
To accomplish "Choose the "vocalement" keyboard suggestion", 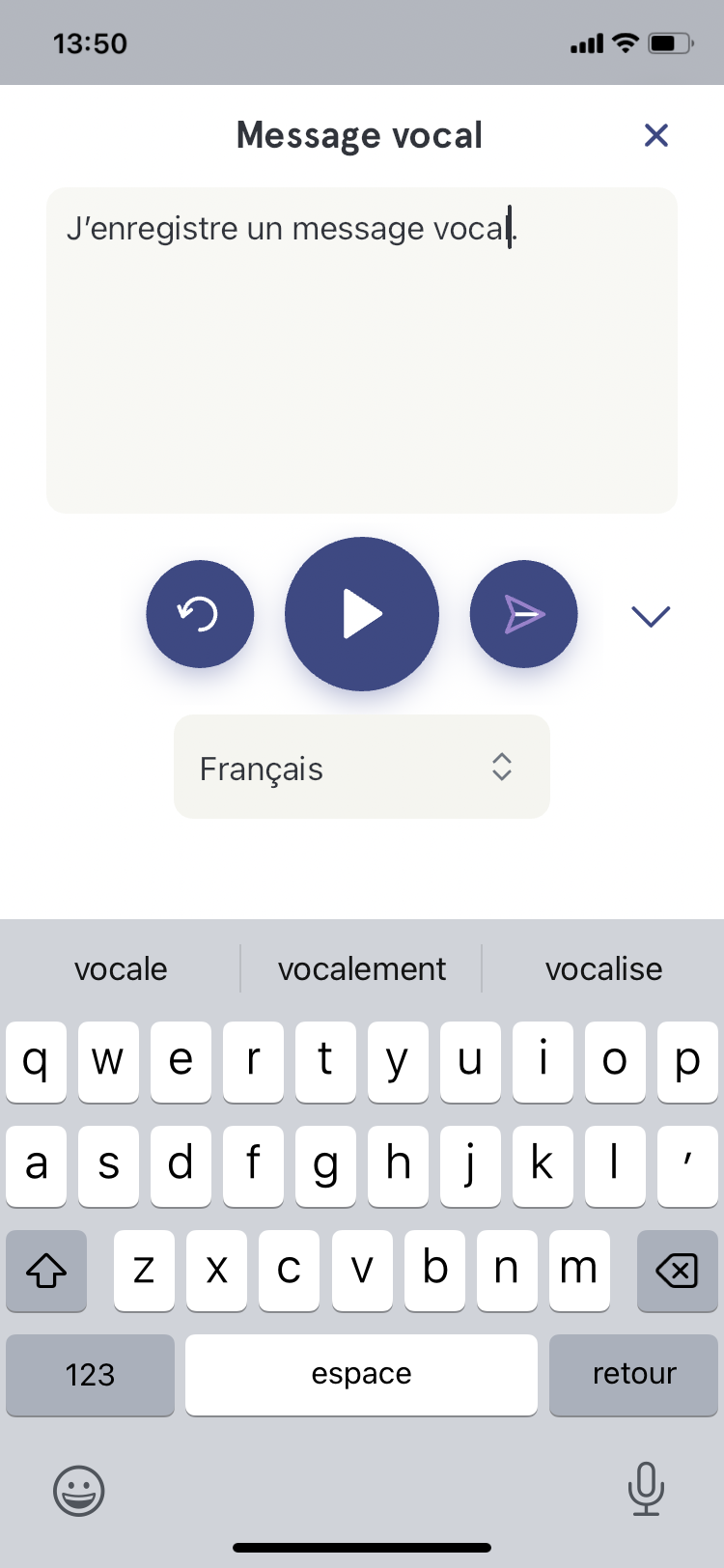I will tap(362, 968).
